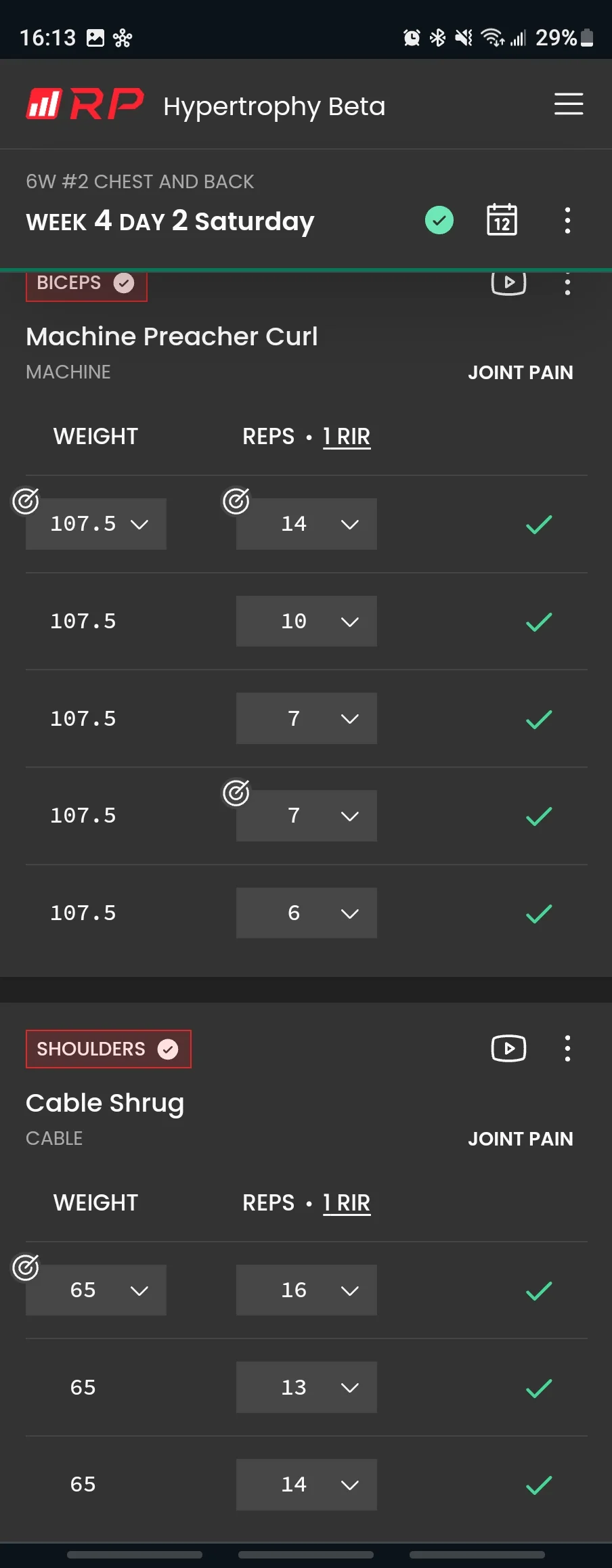
Task: Uncheck the Cable Shrug set with 16 reps
Action: pos(539,1290)
